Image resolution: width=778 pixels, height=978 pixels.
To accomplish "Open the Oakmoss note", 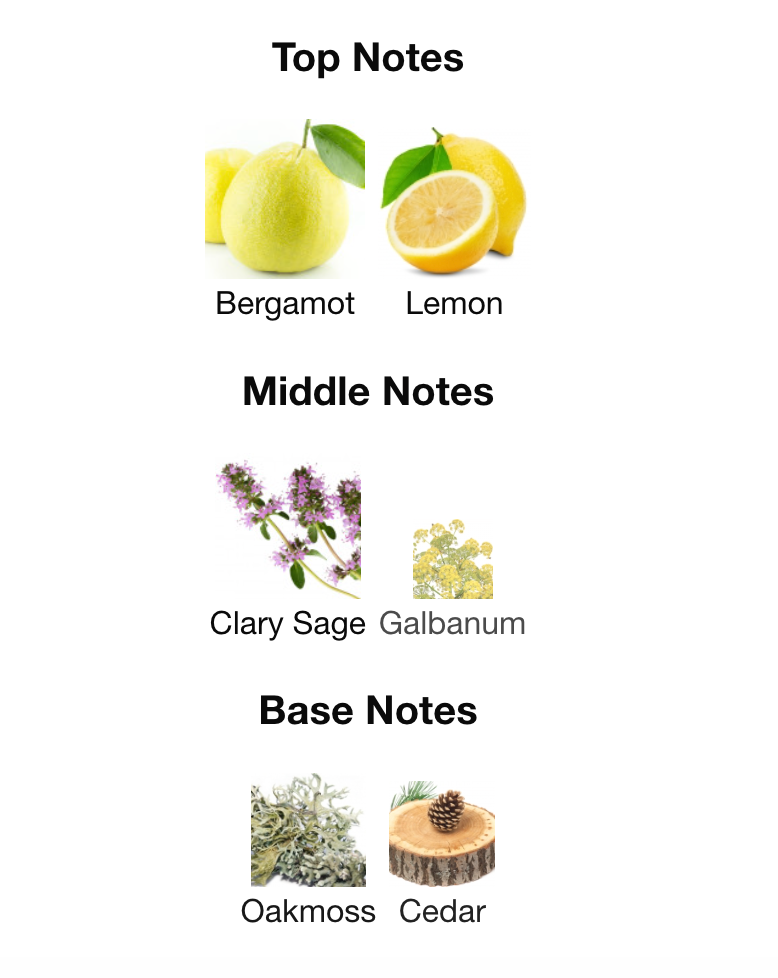I will (x=307, y=832).
